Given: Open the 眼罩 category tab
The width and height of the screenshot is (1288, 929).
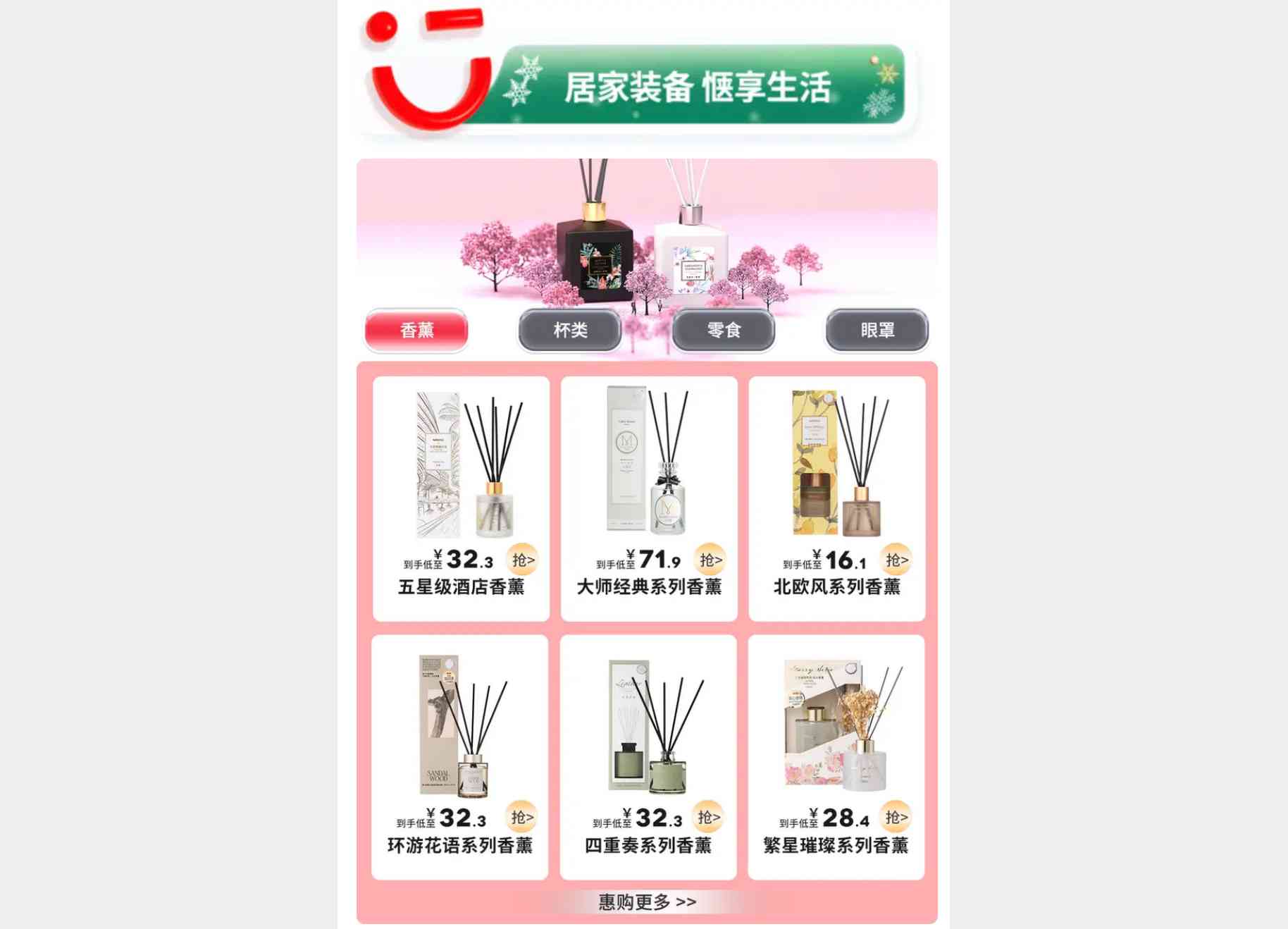Looking at the screenshot, I should pos(877,330).
